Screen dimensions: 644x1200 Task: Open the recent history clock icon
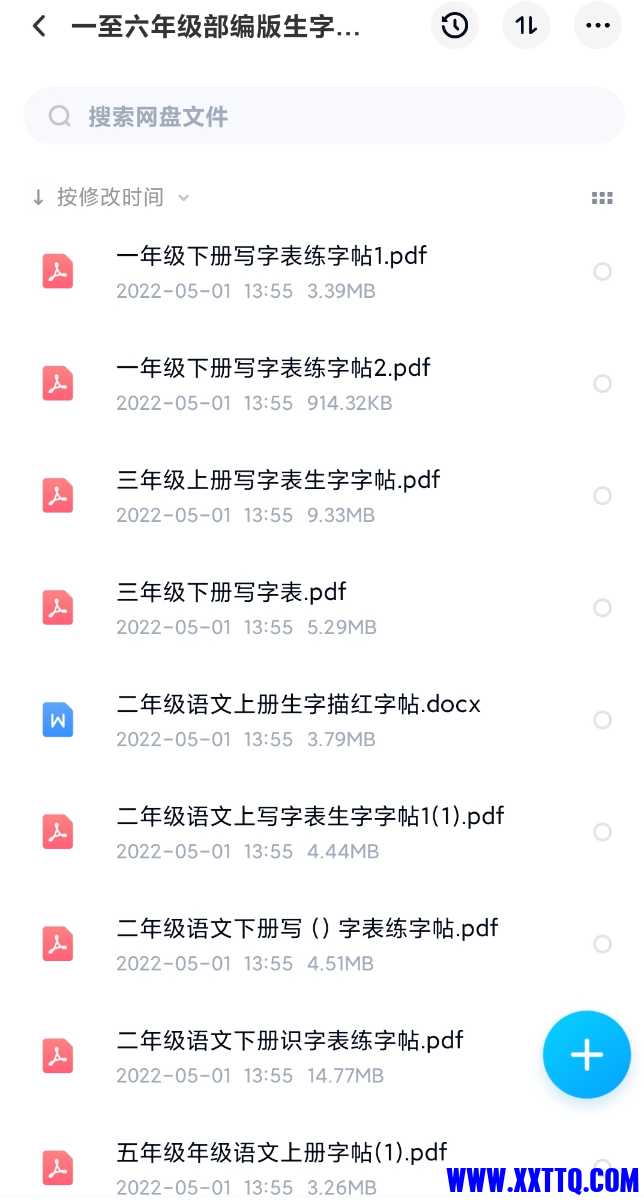point(455,26)
